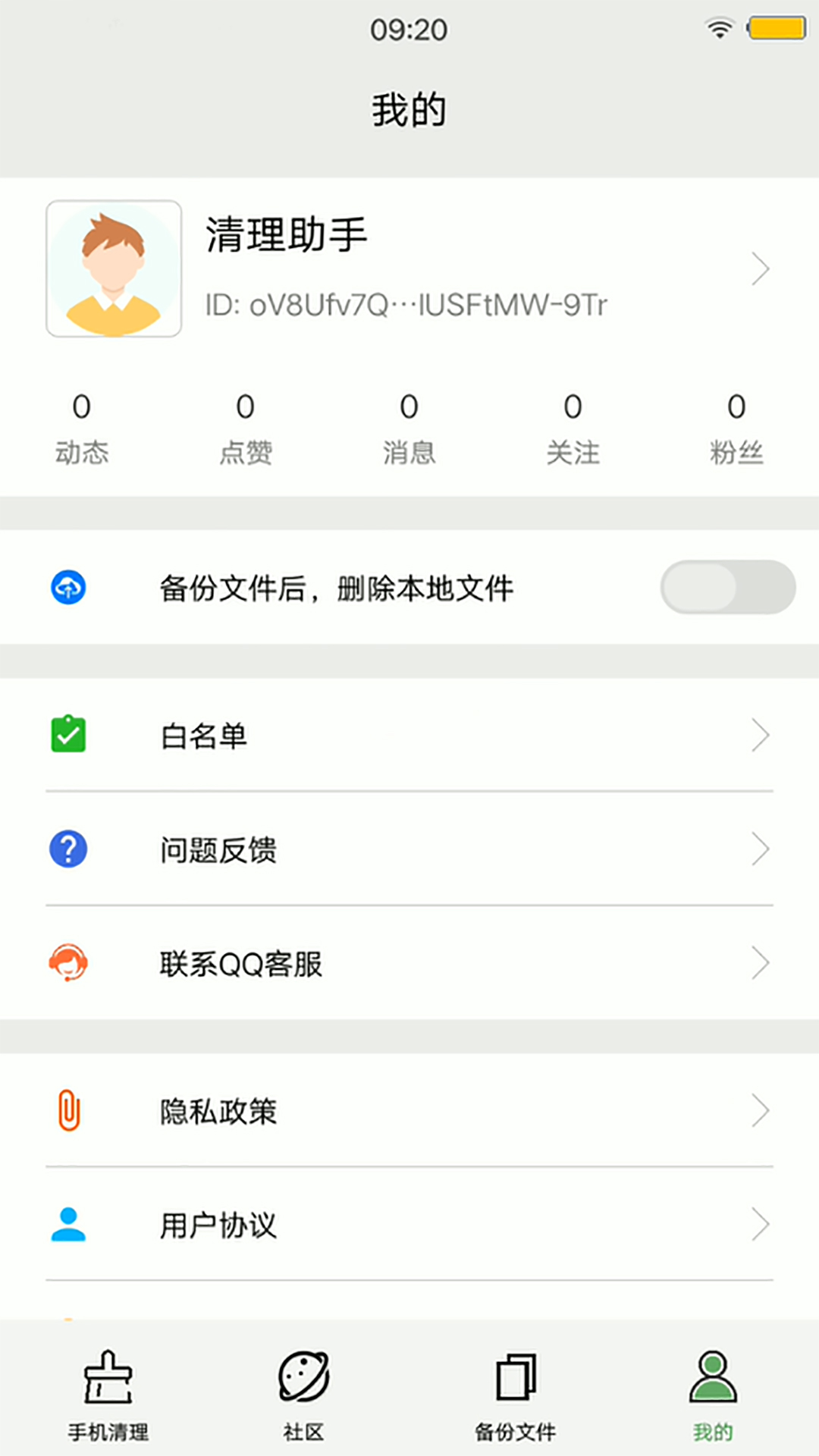Switch to 手机清理 tab
Image resolution: width=819 pixels, height=1456 pixels.
coord(108,1394)
